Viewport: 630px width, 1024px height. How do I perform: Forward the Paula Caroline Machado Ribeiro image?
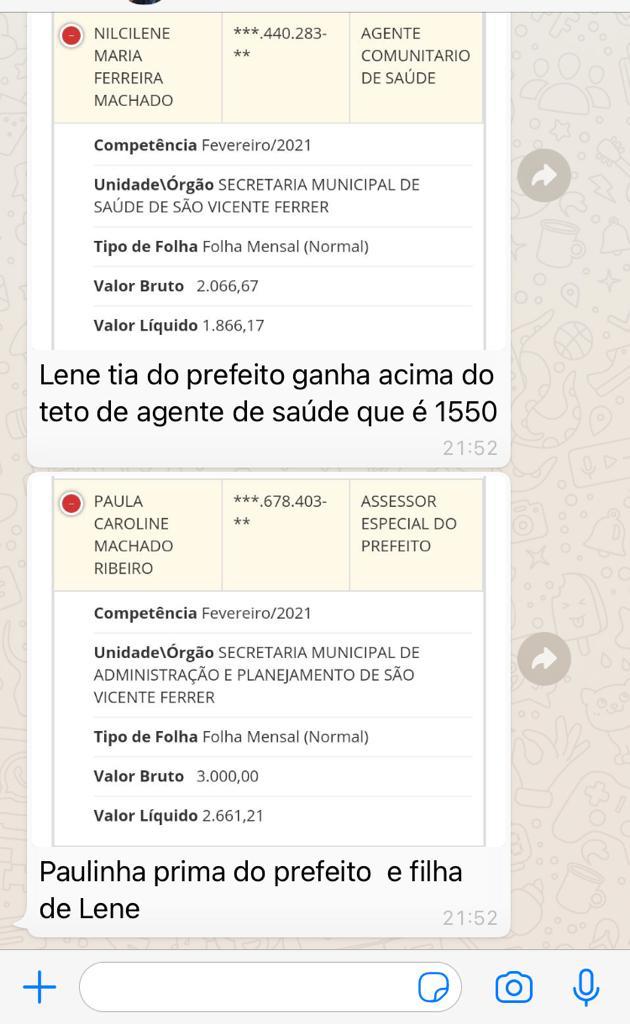click(x=544, y=658)
